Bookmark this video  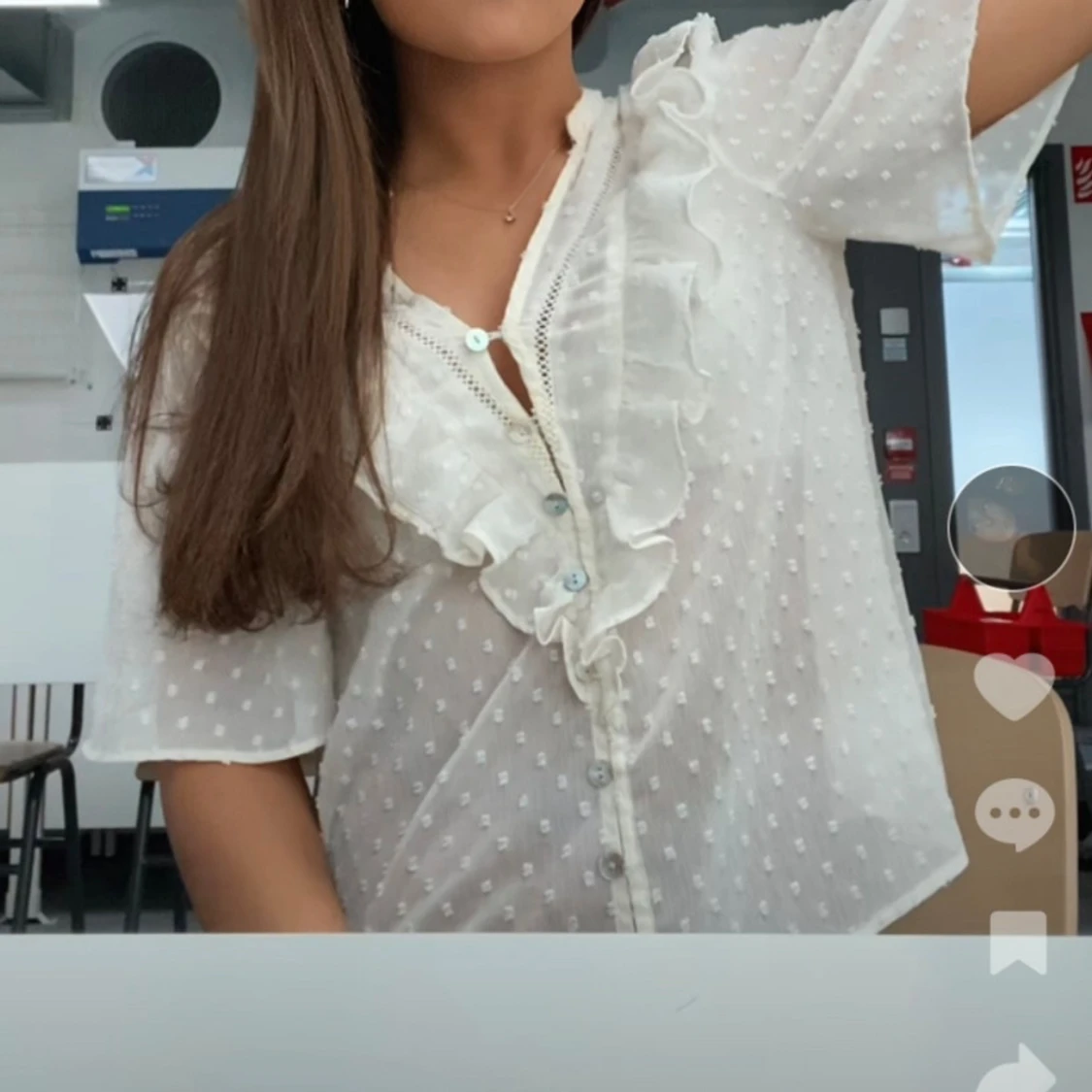(x=1018, y=943)
